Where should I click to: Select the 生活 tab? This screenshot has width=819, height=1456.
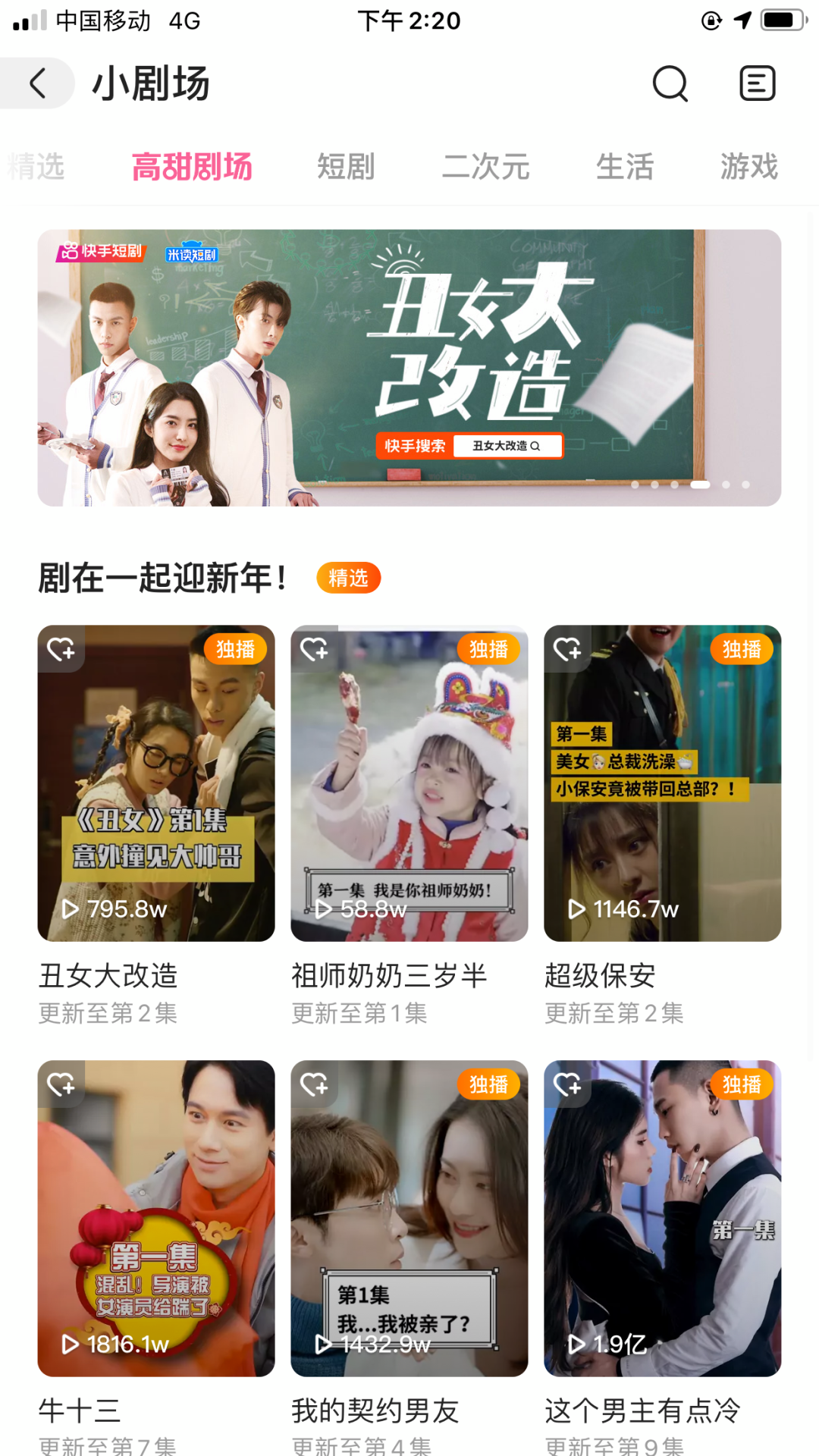[x=625, y=167]
